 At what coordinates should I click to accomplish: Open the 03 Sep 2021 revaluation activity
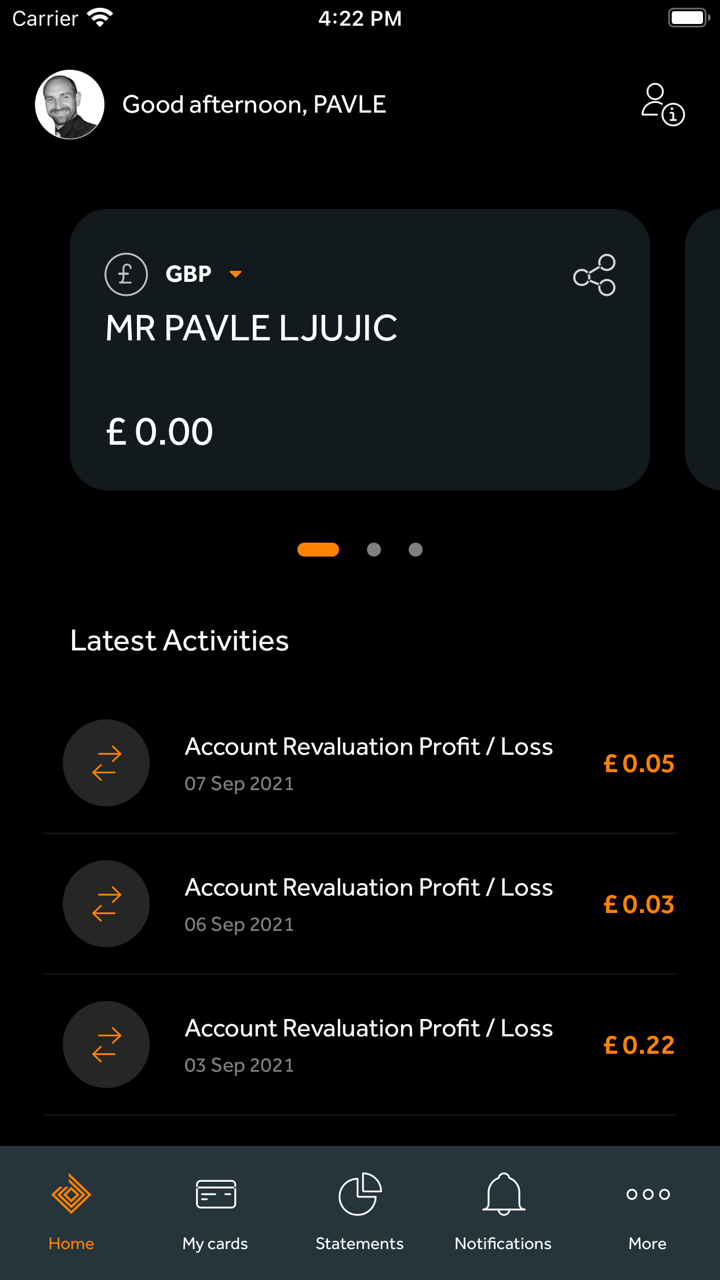pyautogui.click(x=368, y=1045)
